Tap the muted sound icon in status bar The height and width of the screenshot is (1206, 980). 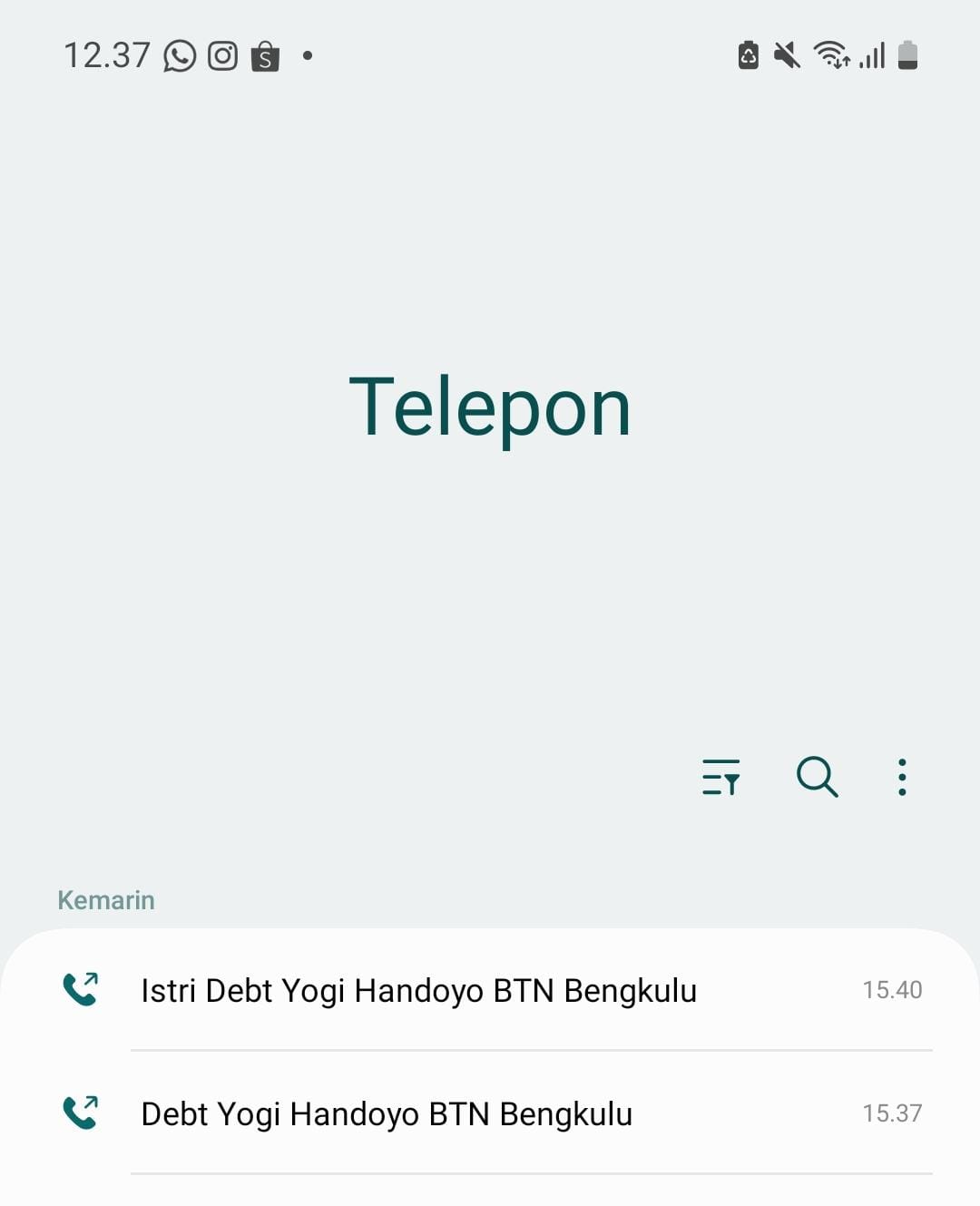[786, 54]
